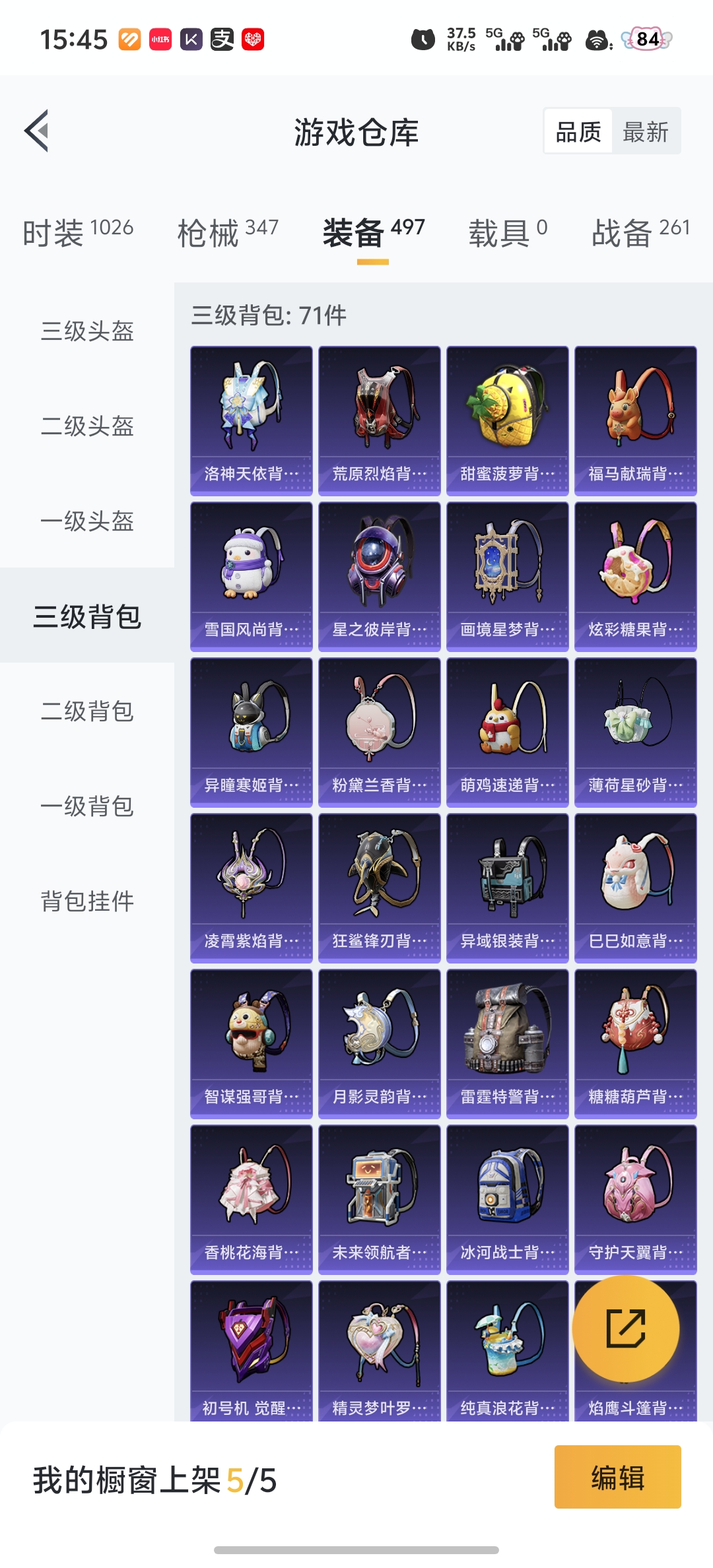Choose 三级头盔 in the left sidebar

point(86,333)
